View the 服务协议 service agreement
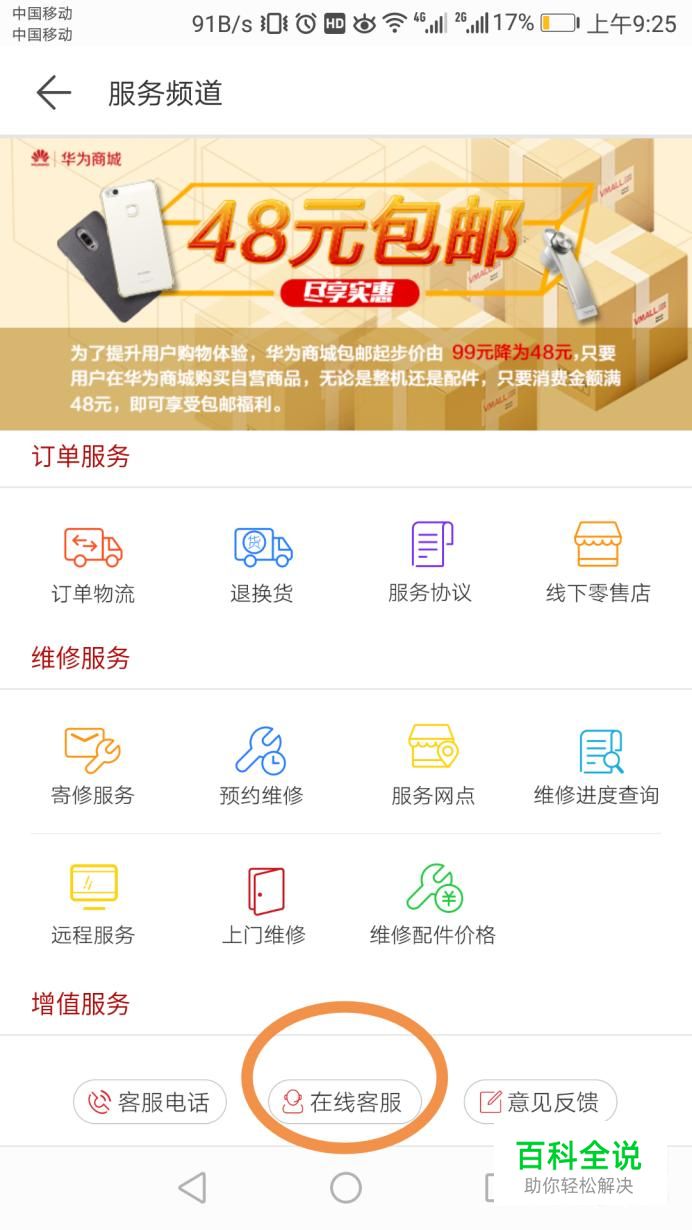 tap(430, 564)
